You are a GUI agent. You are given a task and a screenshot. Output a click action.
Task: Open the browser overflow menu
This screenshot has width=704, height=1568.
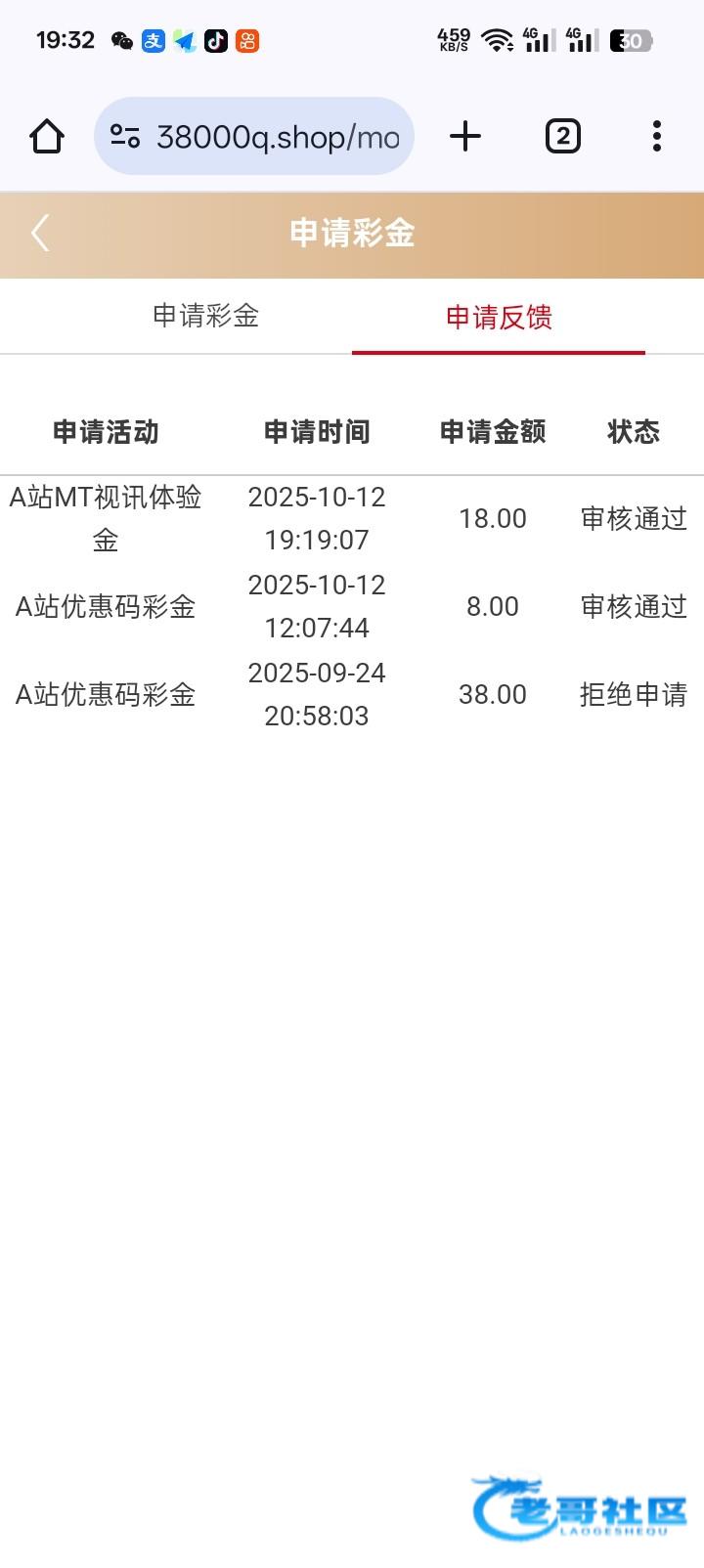(x=657, y=136)
